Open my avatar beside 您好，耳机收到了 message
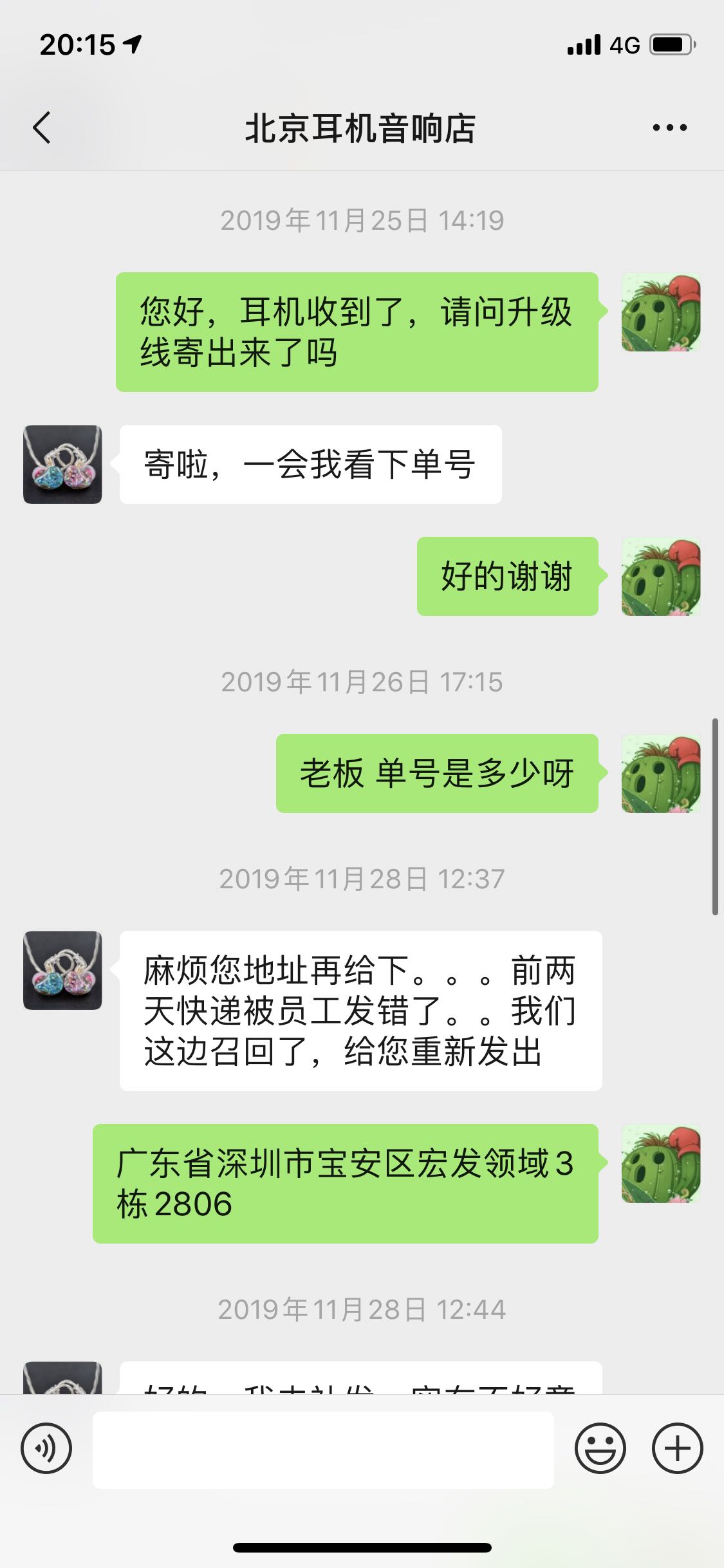The height and width of the screenshot is (1568, 724). (660, 312)
